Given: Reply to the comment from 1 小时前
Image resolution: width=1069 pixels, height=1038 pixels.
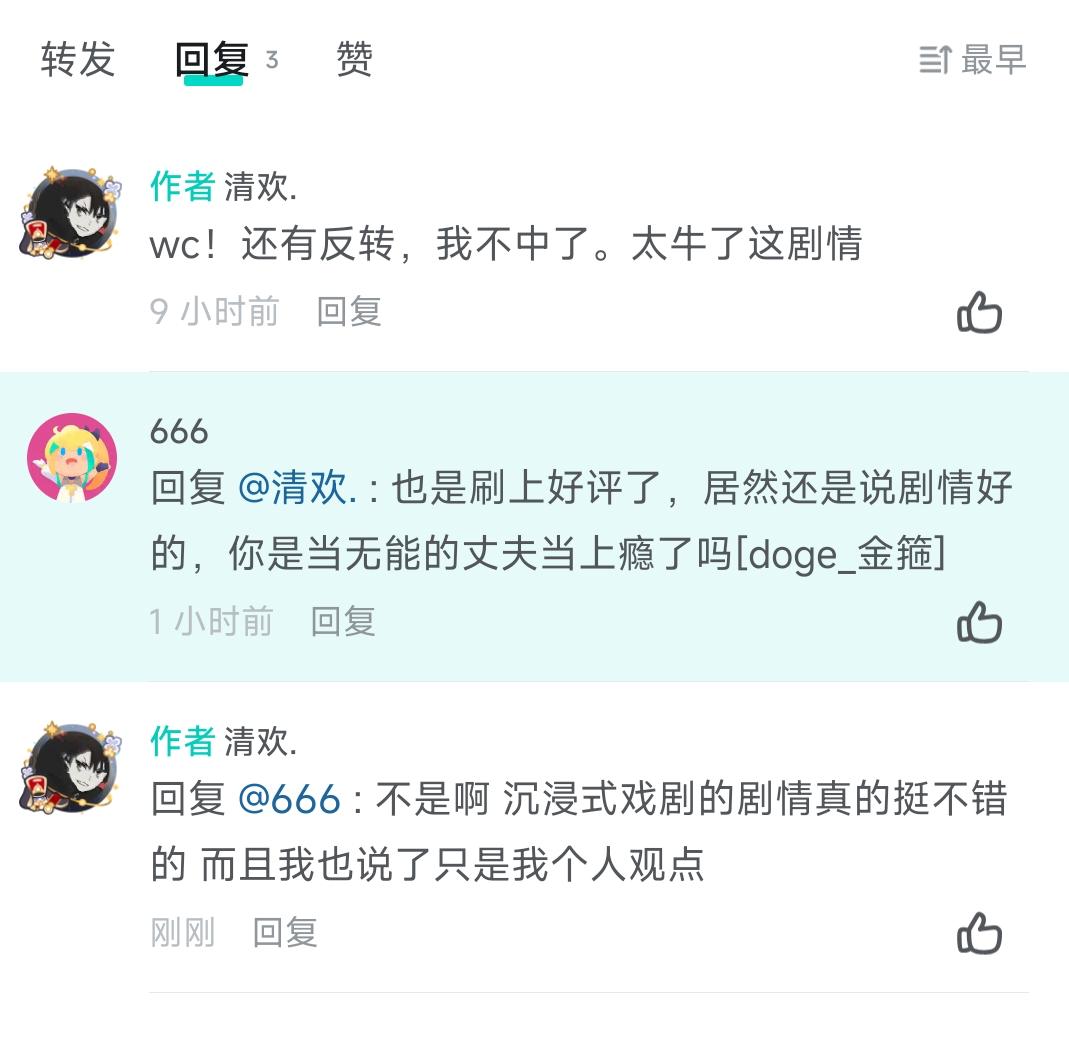Looking at the screenshot, I should click(343, 622).
